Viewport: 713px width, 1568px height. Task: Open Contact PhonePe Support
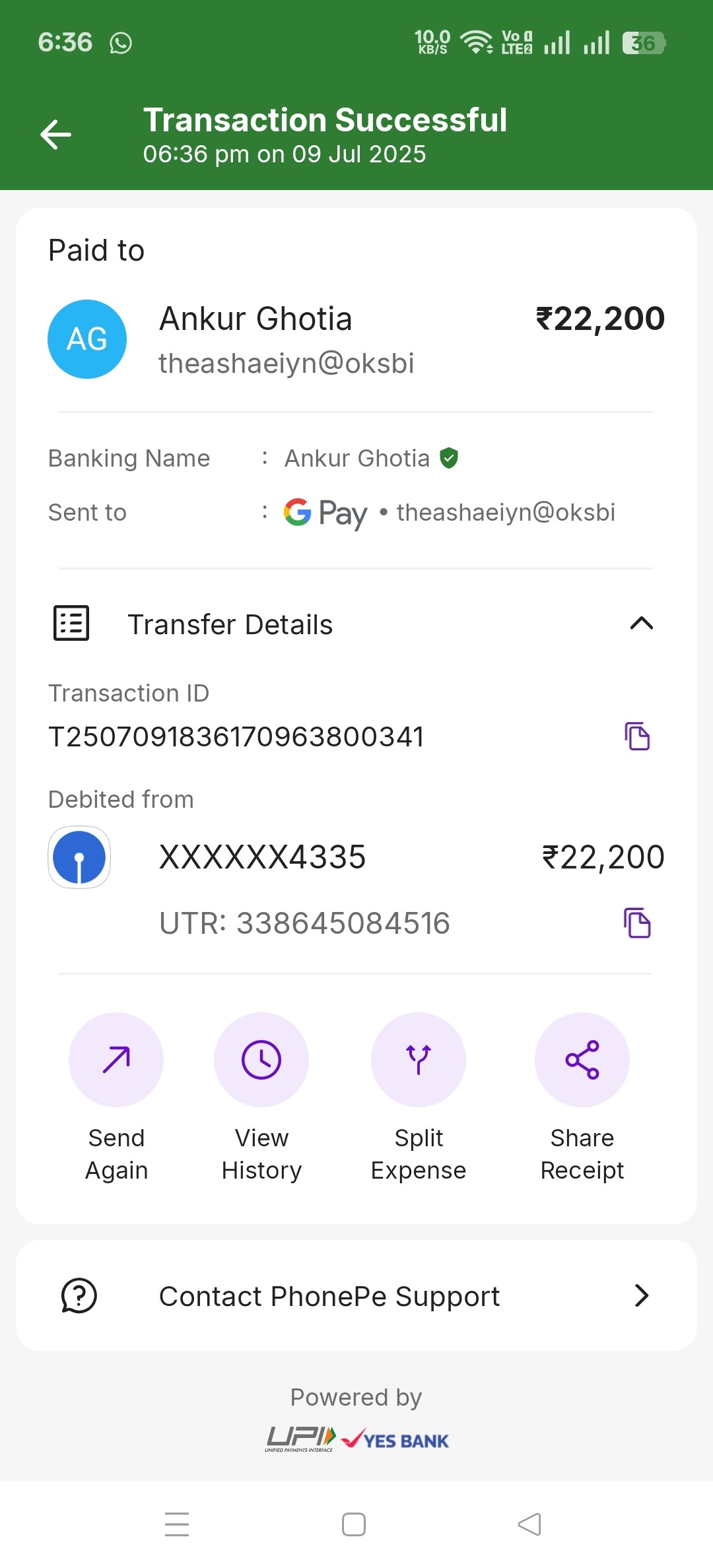(x=356, y=1295)
